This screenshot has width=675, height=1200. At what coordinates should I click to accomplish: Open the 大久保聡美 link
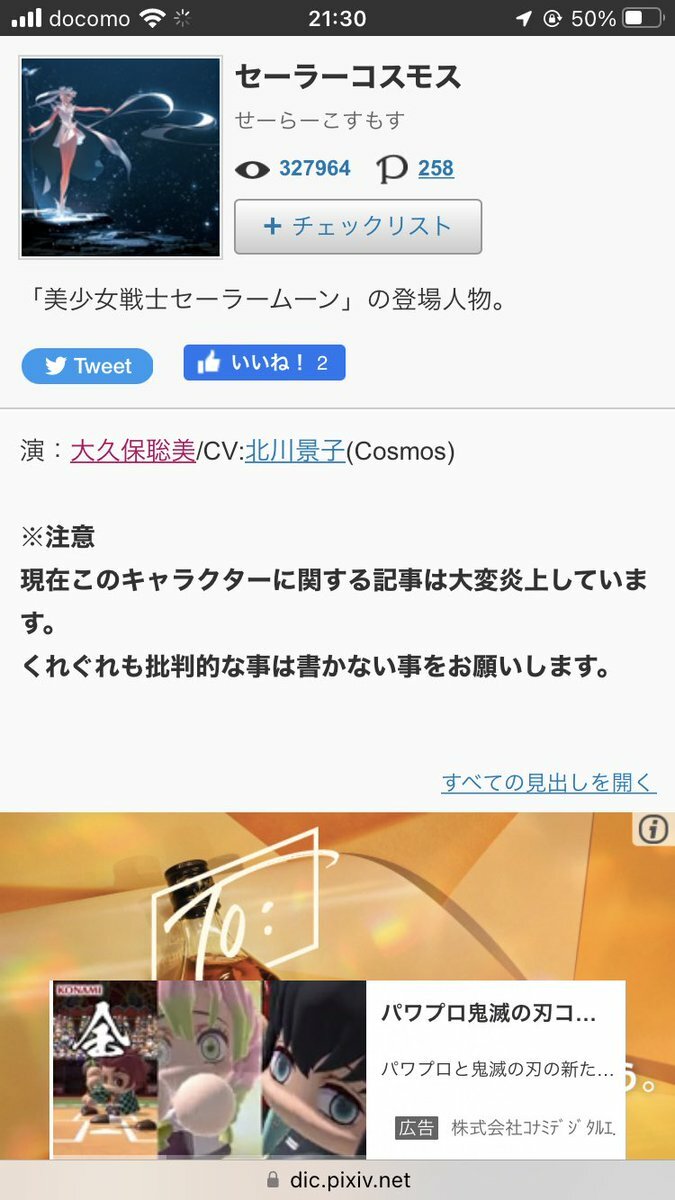(132, 452)
